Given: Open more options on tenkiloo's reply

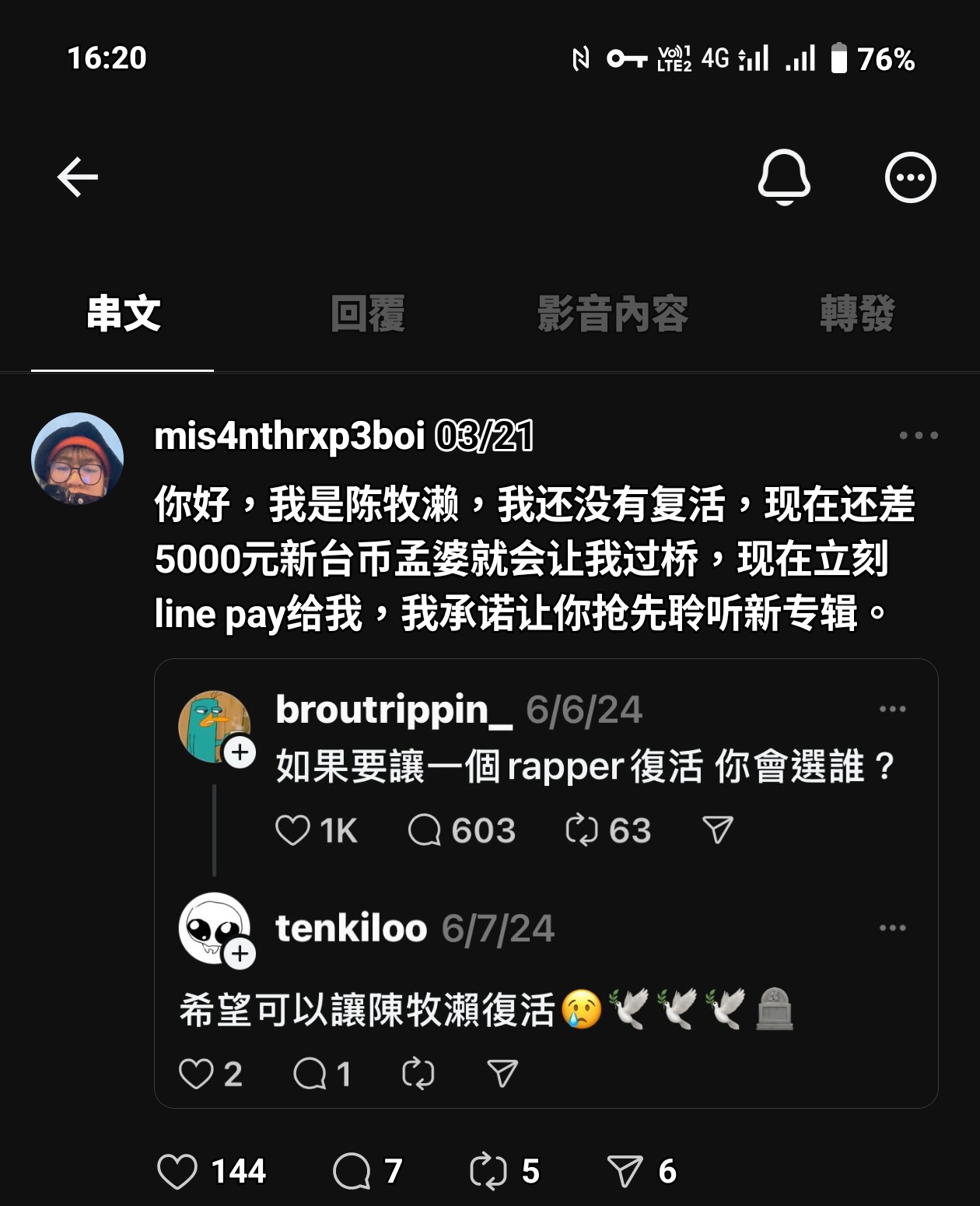Looking at the screenshot, I should coord(892,927).
